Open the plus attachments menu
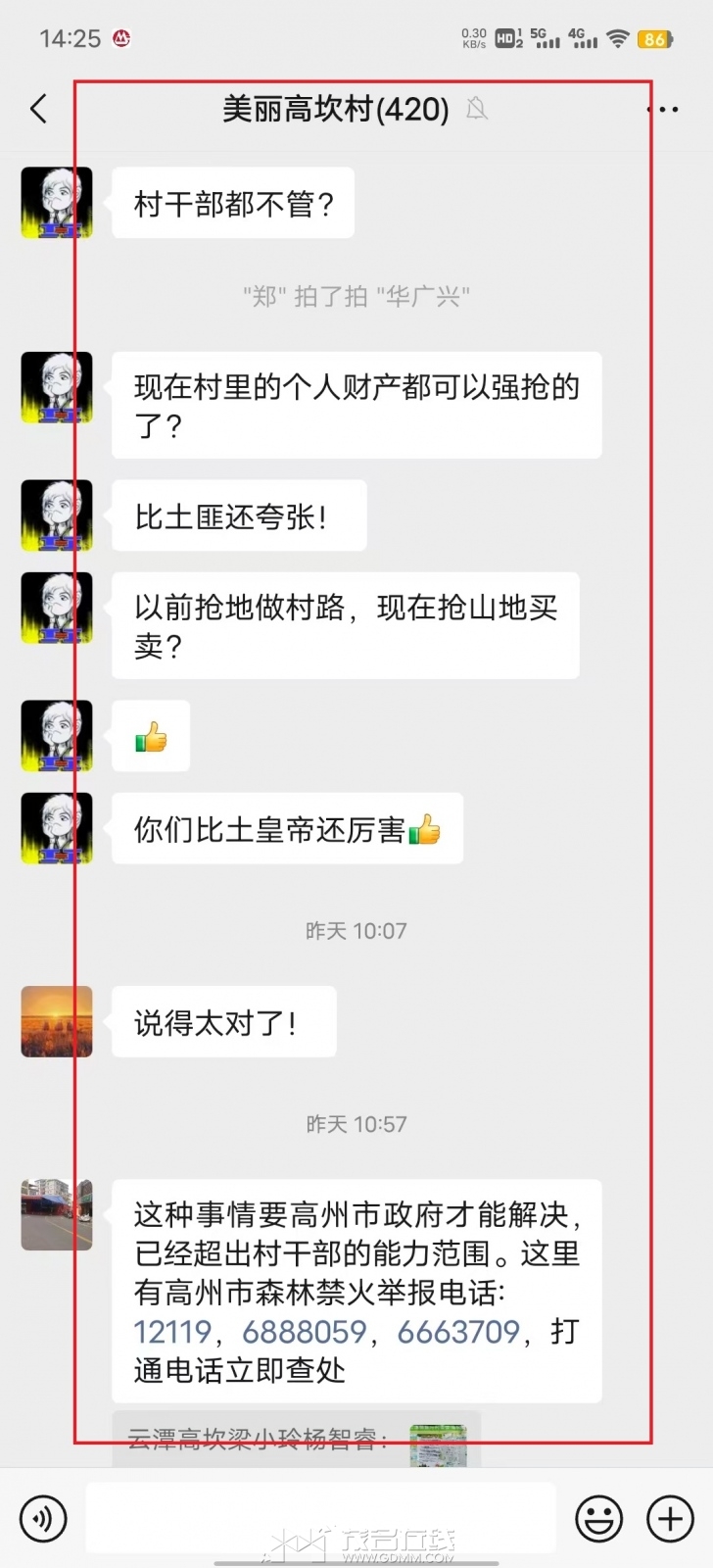 tap(670, 1519)
